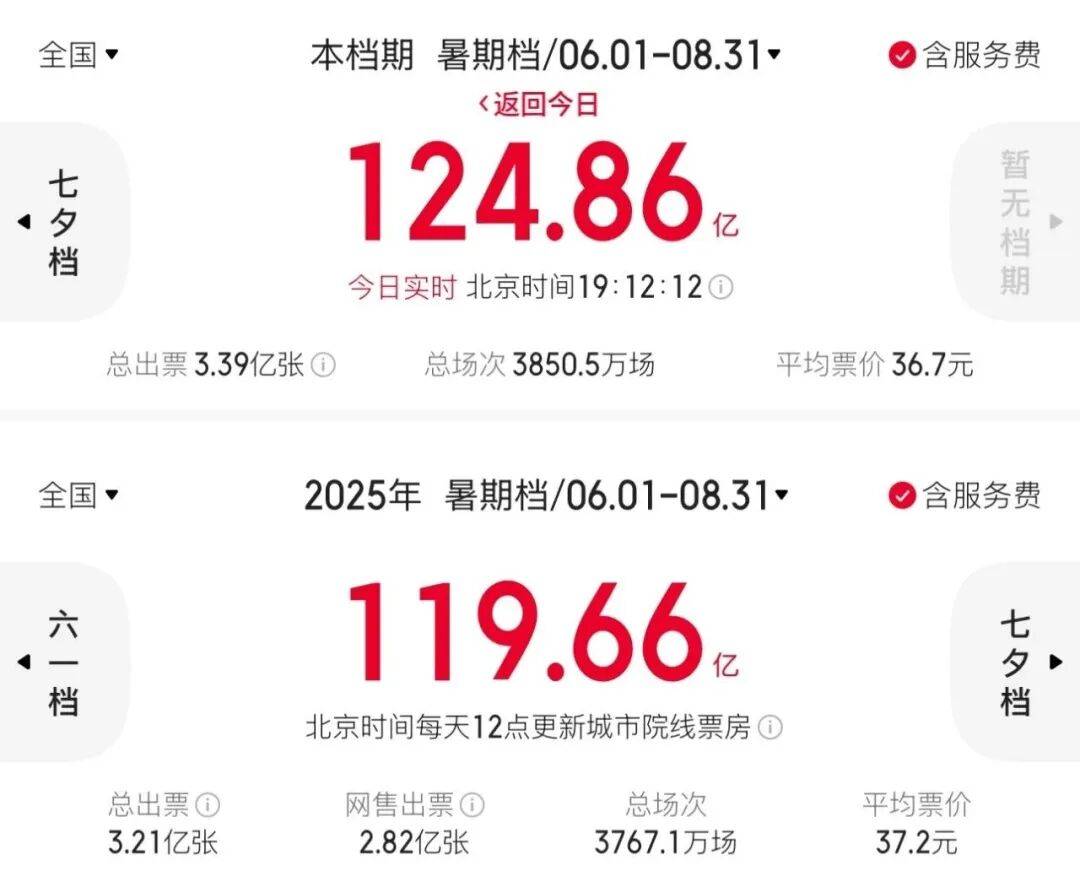Toggle 含服务费 in the 2025年 panel
Screen dimensions: 1080x871
tap(964, 495)
